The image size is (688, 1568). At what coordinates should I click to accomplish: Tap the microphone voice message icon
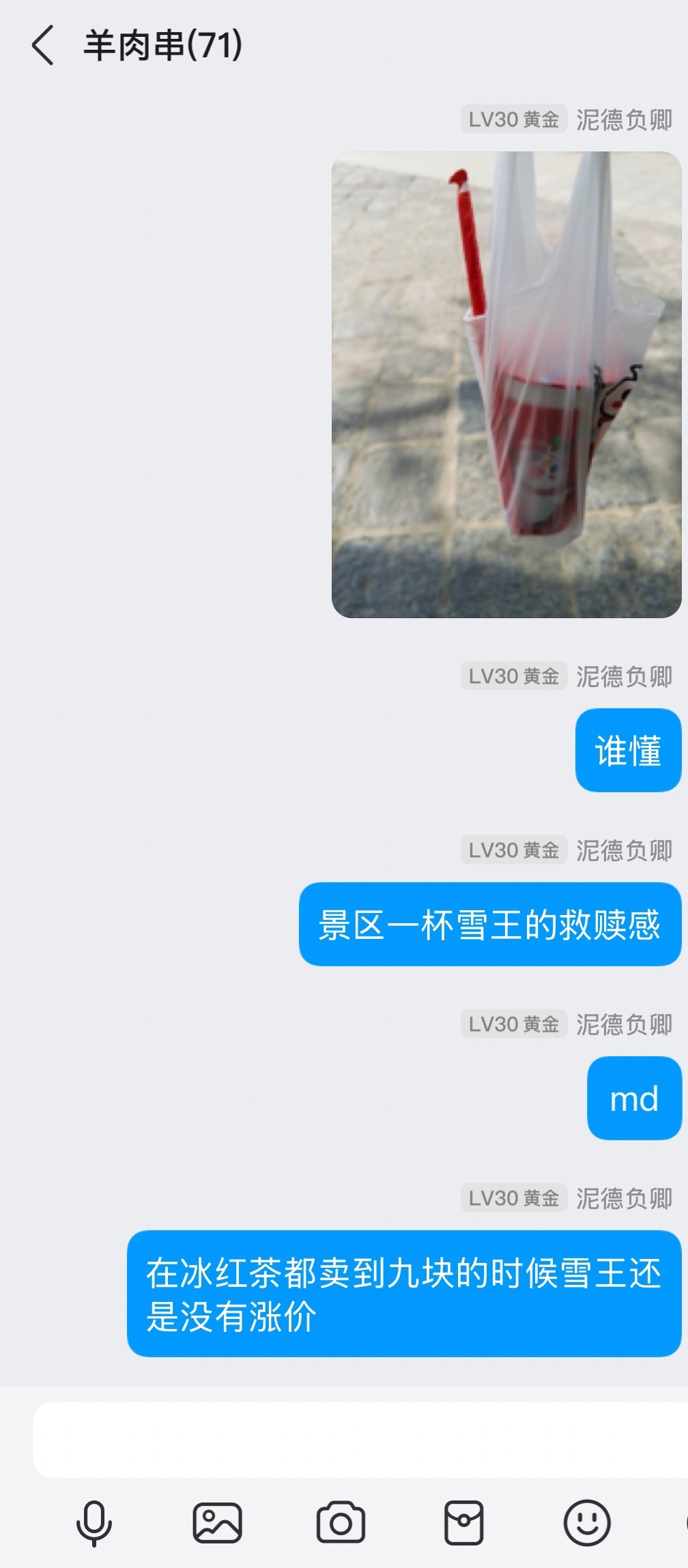click(x=94, y=1523)
